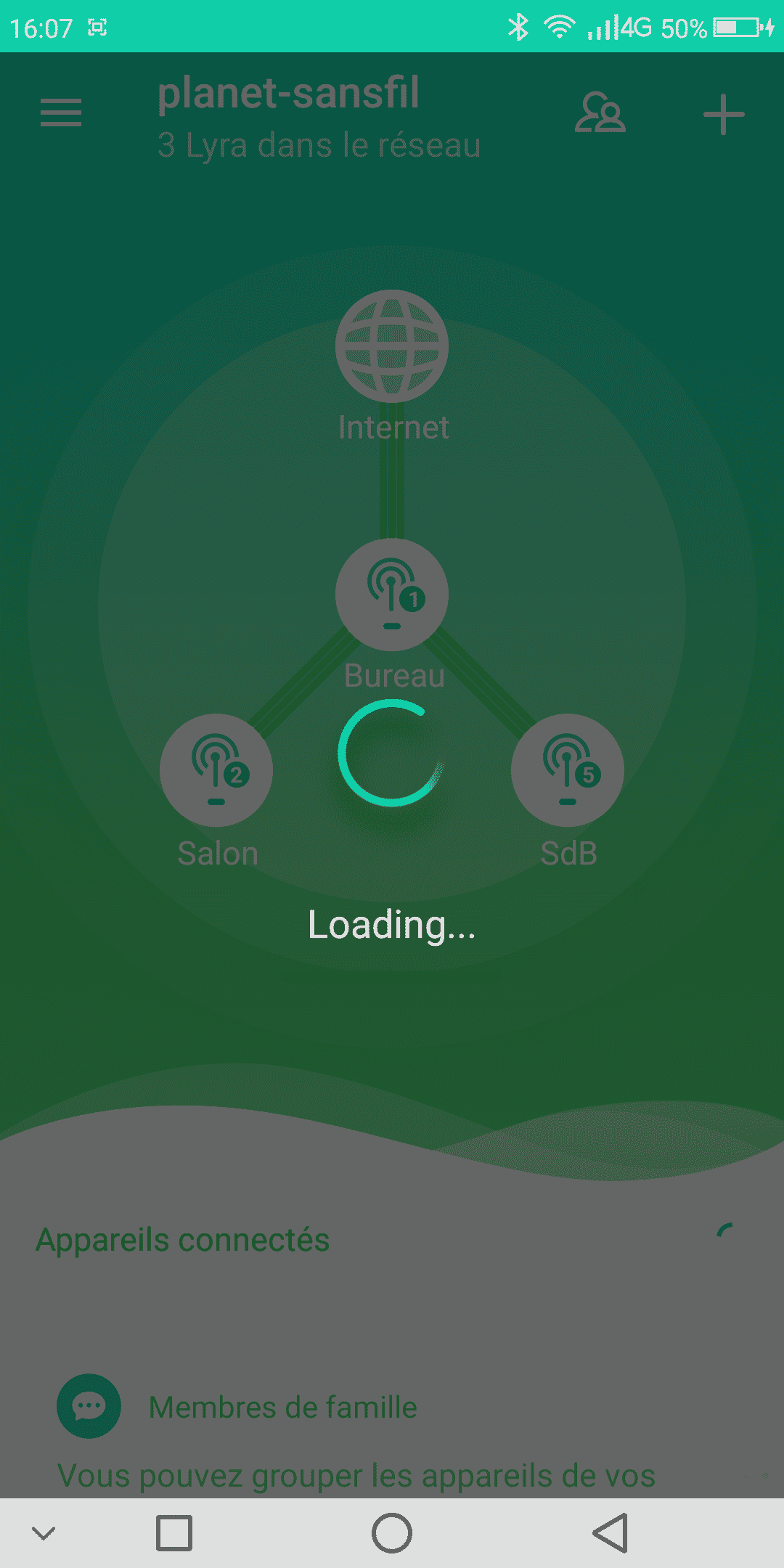
Task: Open the SdB Lyra node
Action: tap(568, 770)
